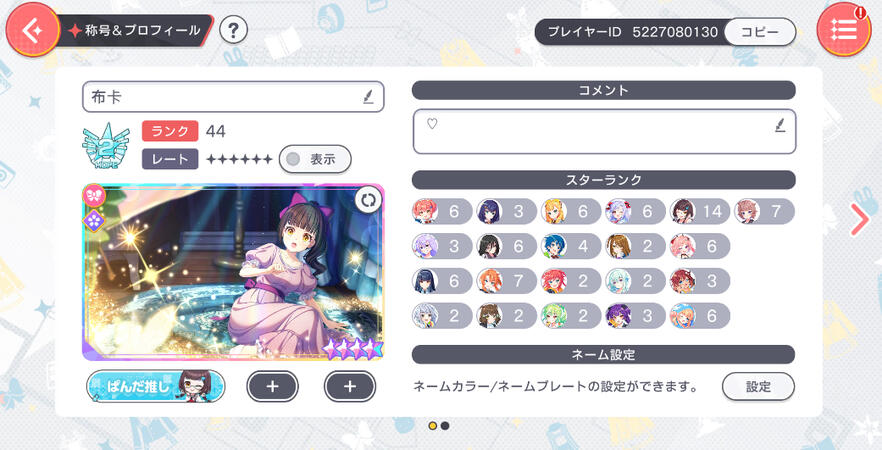Go to next profile page arrow
Image resolution: width=882 pixels, height=450 pixels.
(x=859, y=219)
